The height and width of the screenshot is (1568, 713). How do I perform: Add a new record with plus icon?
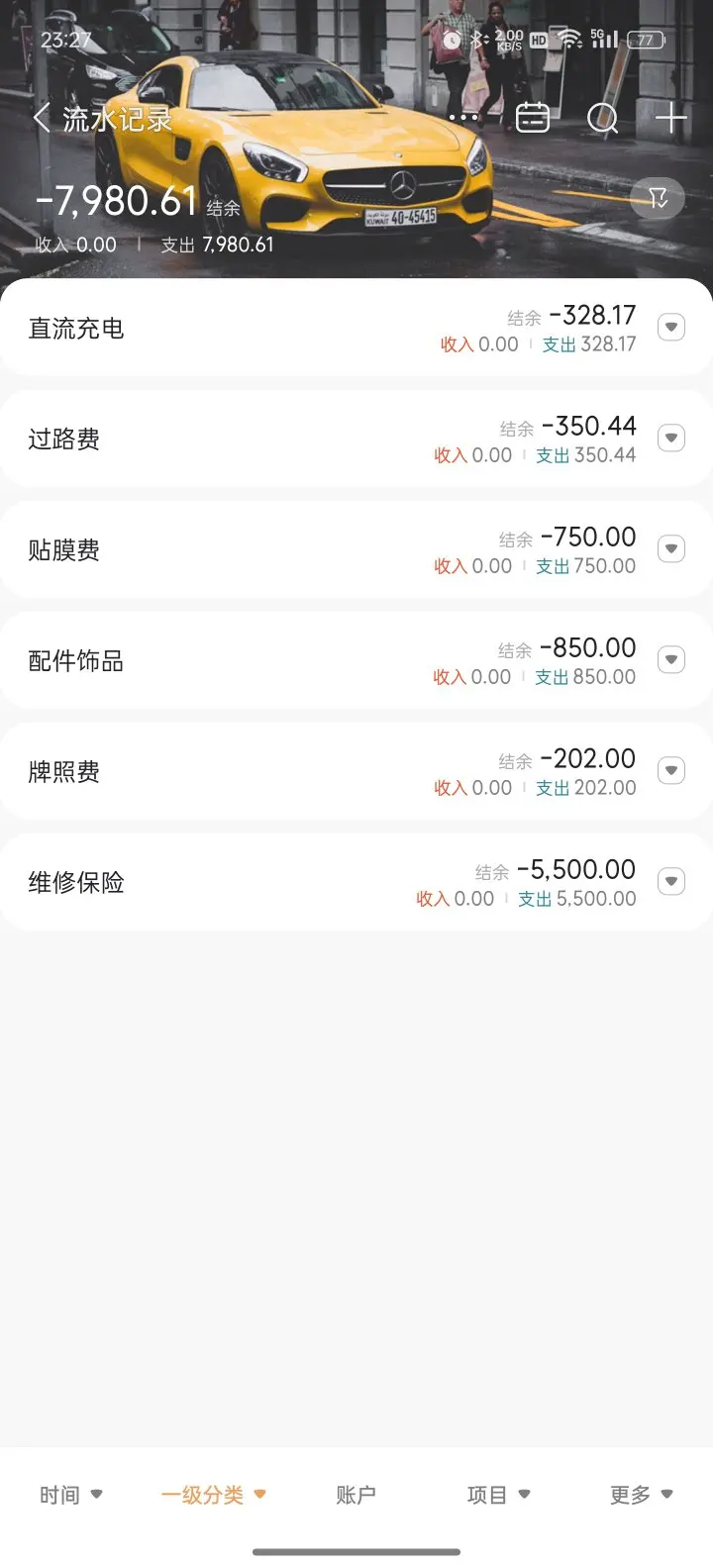pos(671,119)
